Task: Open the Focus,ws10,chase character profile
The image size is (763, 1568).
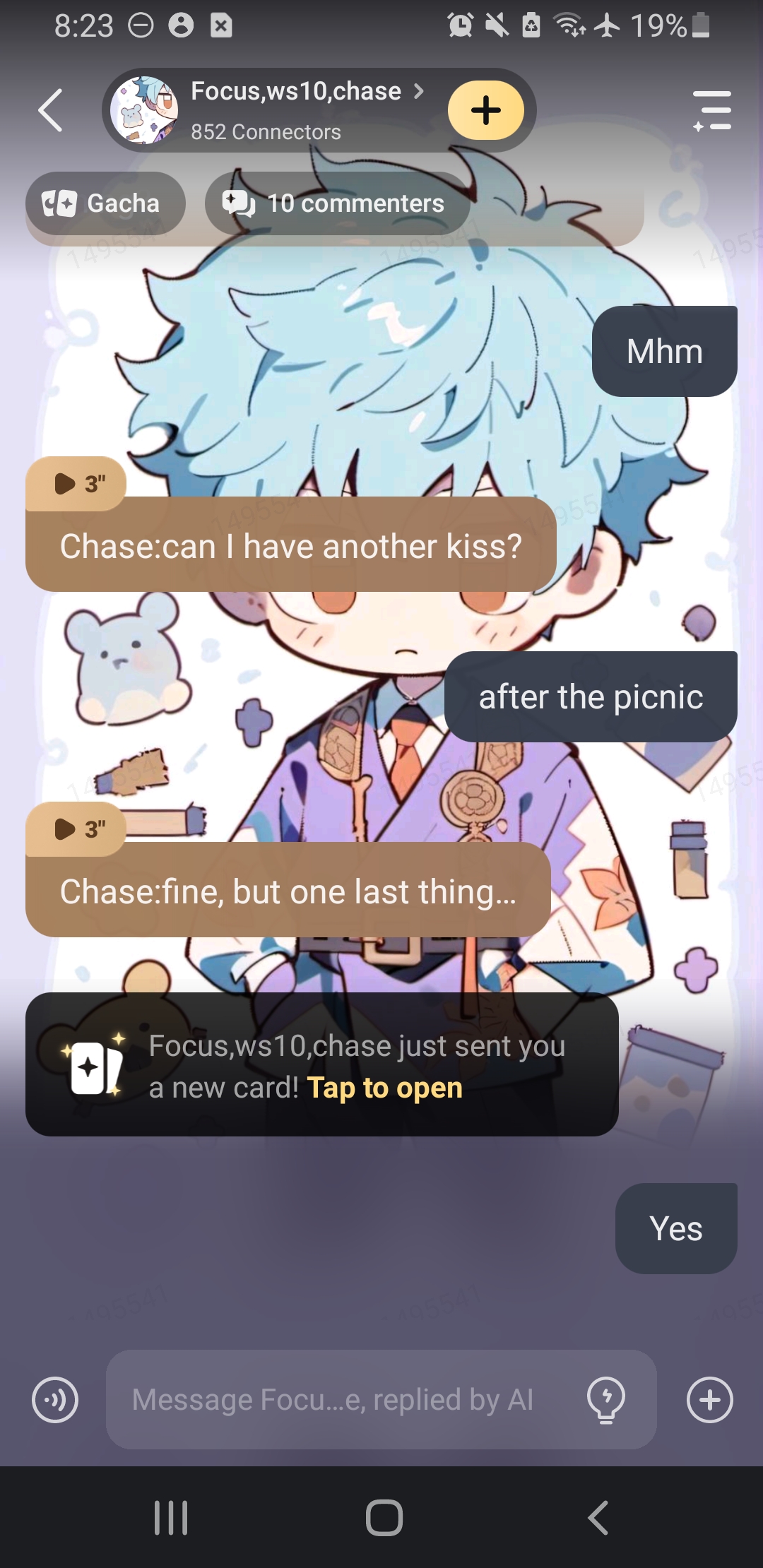Action: pyautogui.click(x=295, y=109)
